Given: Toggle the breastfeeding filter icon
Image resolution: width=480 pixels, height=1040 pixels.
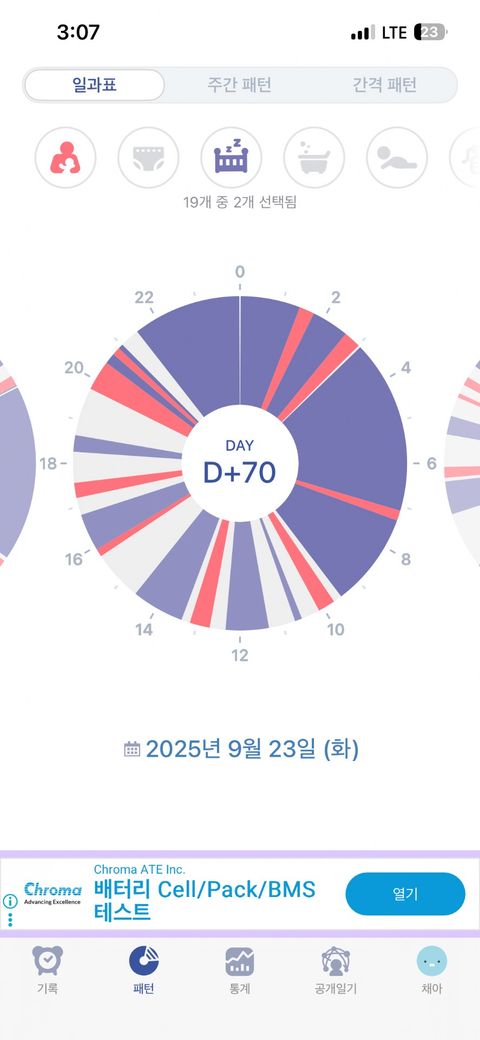Looking at the screenshot, I should 65,158.
